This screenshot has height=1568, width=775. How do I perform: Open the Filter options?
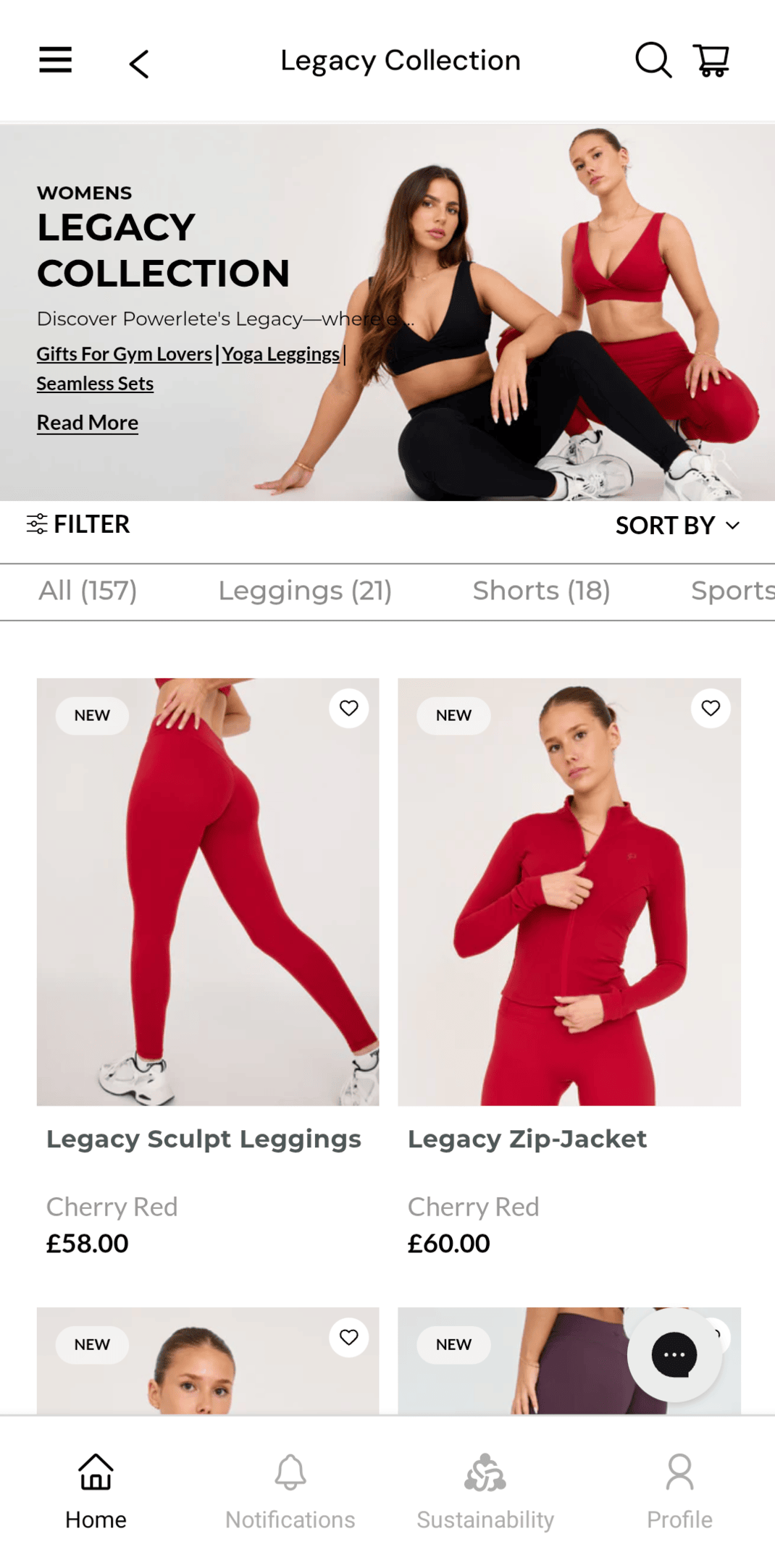[78, 524]
